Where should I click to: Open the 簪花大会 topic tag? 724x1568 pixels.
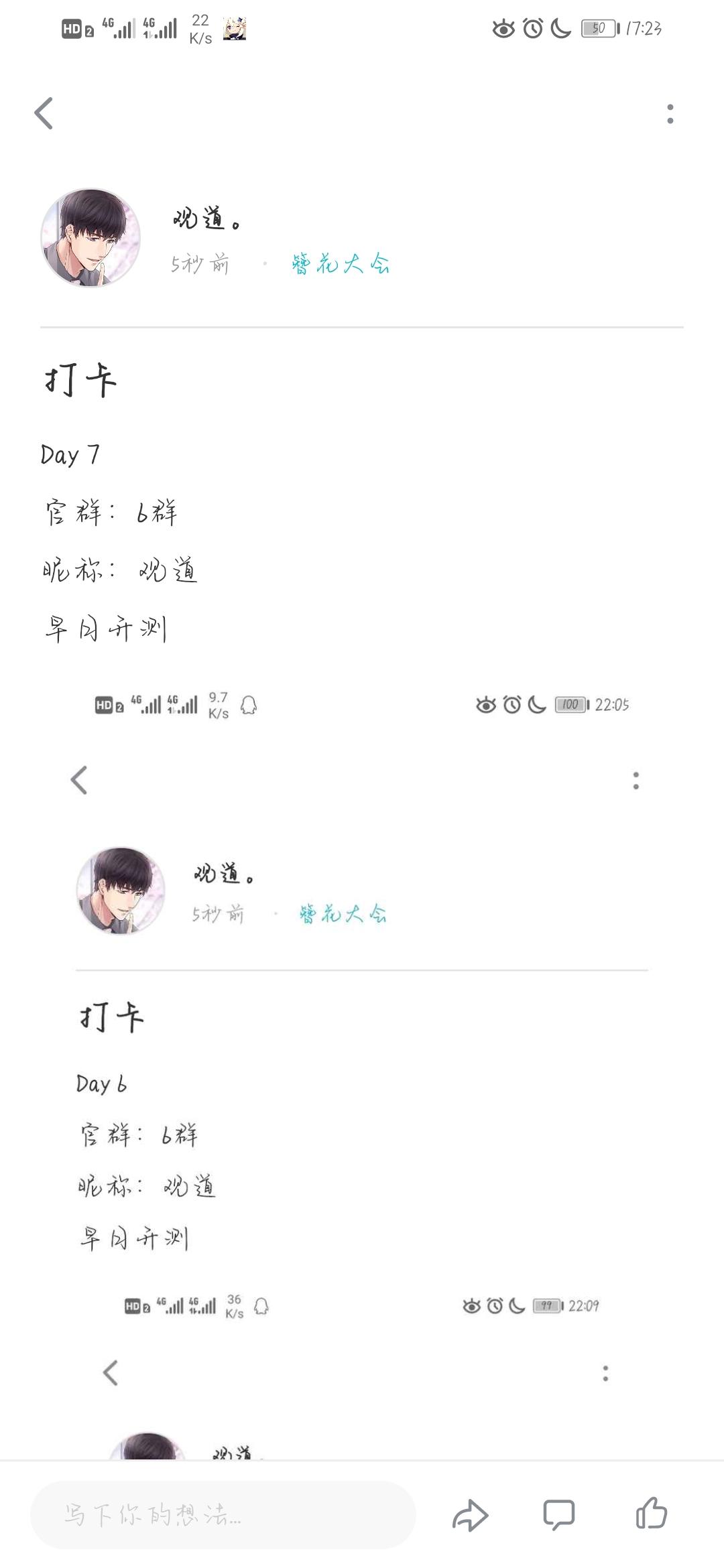(x=341, y=265)
